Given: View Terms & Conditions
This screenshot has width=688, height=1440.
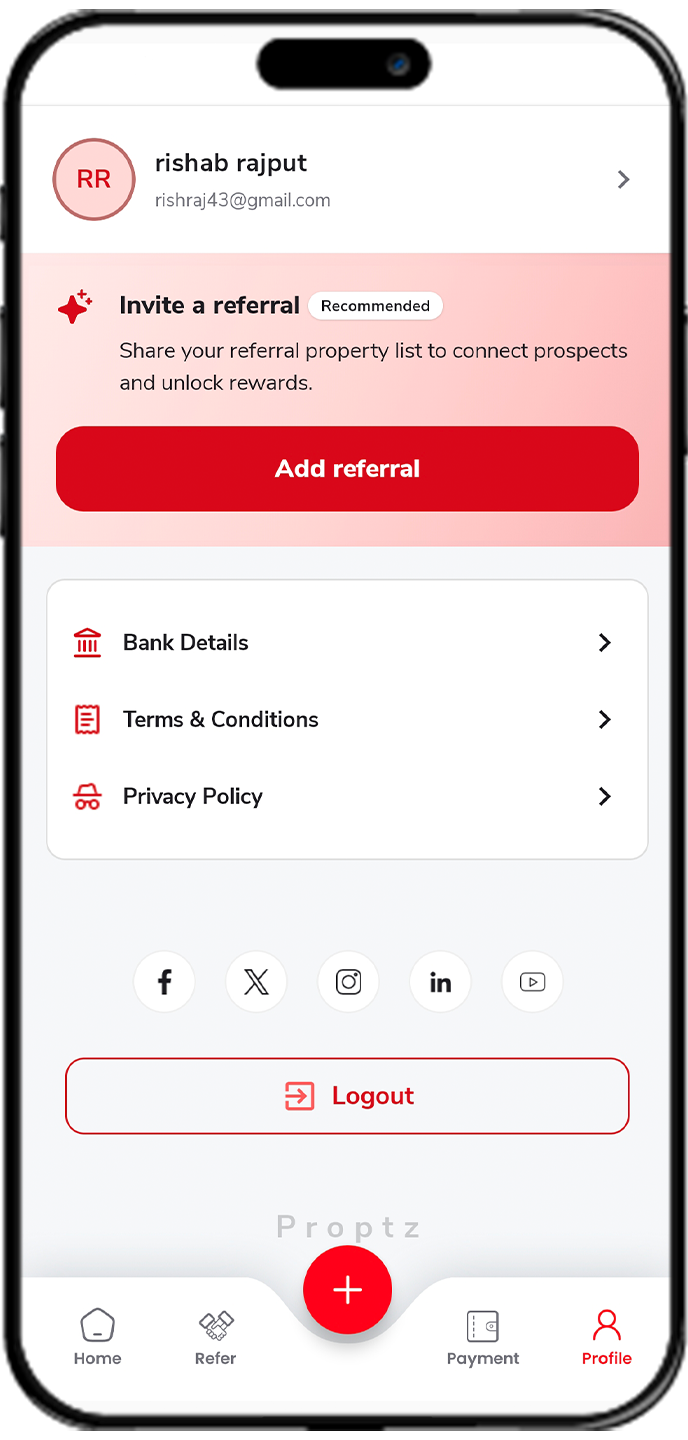Looking at the screenshot, I should tap(346, 720).
